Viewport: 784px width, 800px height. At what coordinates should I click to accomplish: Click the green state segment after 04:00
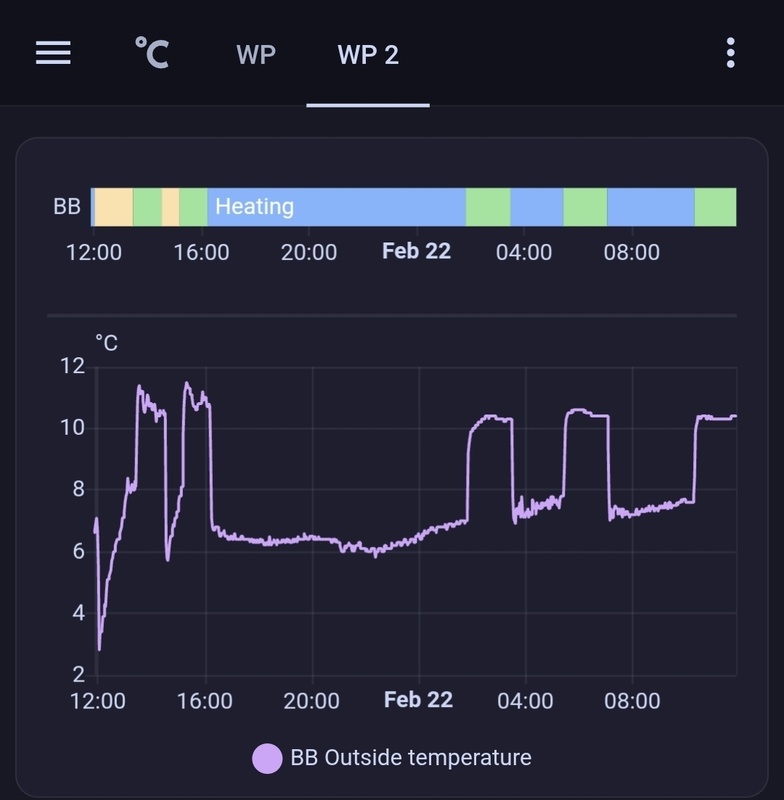click(585, 207)
